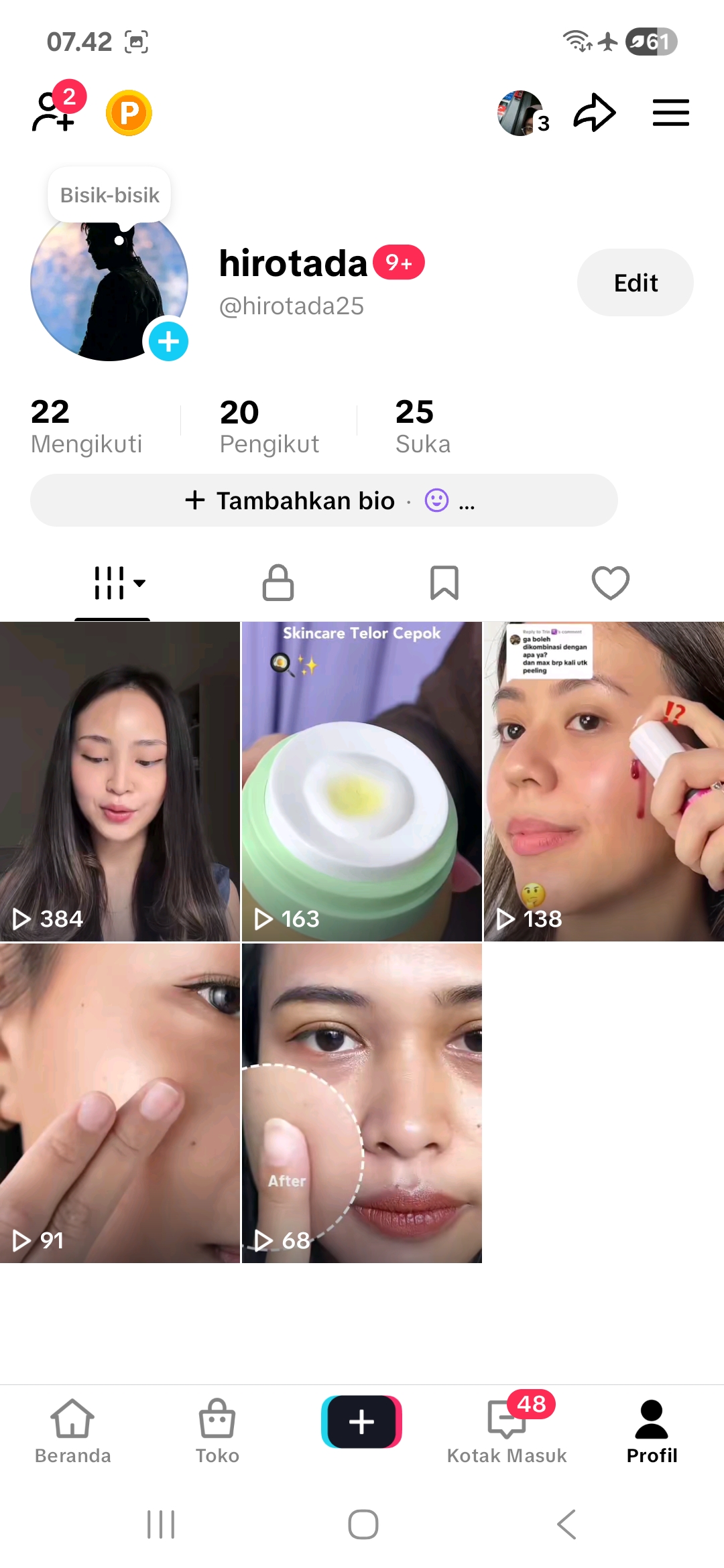Viewport: 724px width, 1568px height.
Task: Open the hamburger menu
Action: coord(670,113)
